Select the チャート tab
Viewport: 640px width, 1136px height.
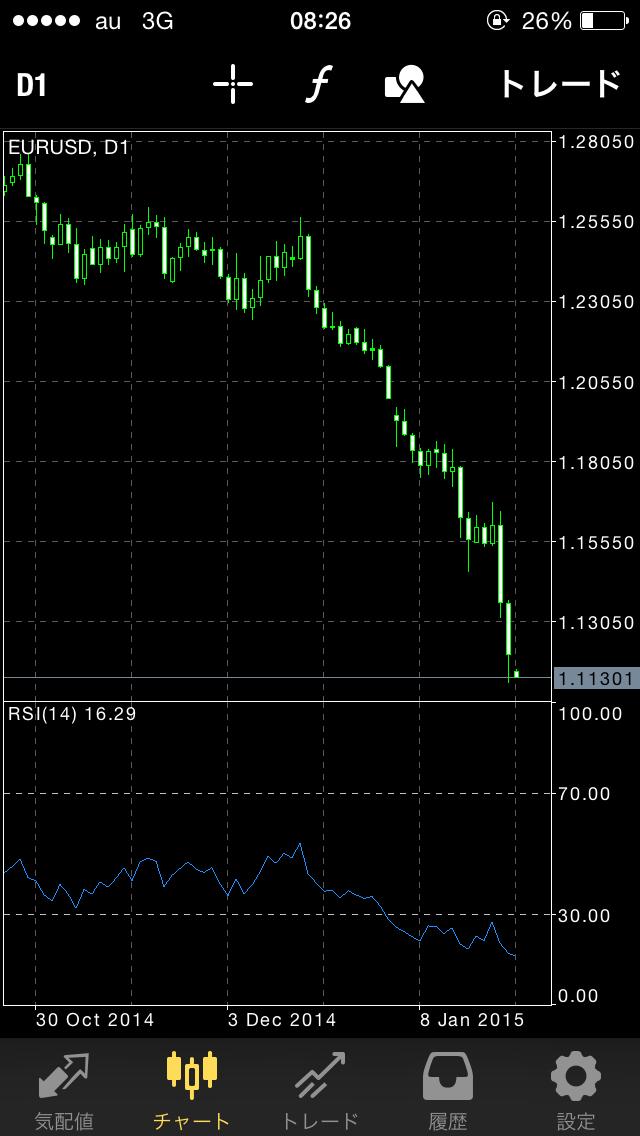192,1089
